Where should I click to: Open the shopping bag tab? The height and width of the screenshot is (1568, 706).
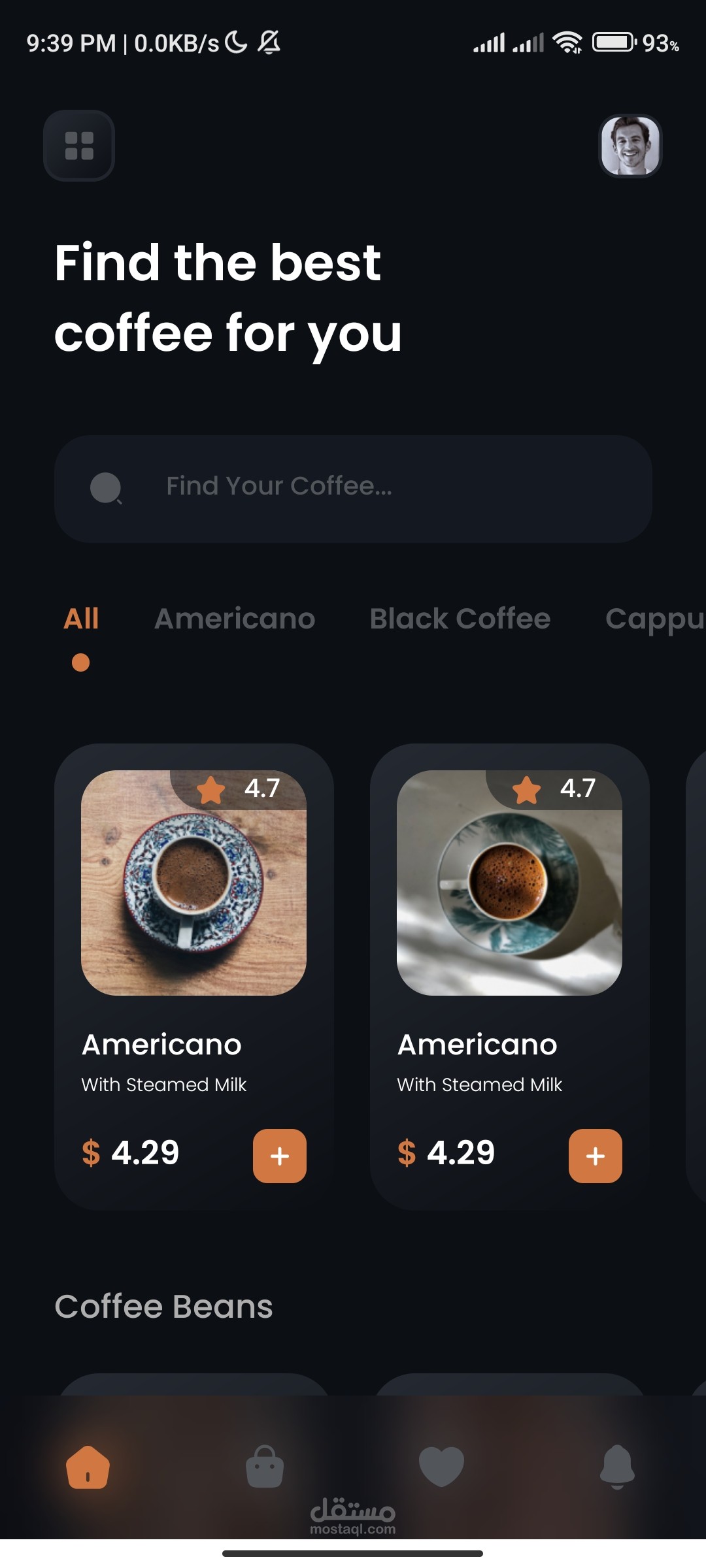point(265,1467)
